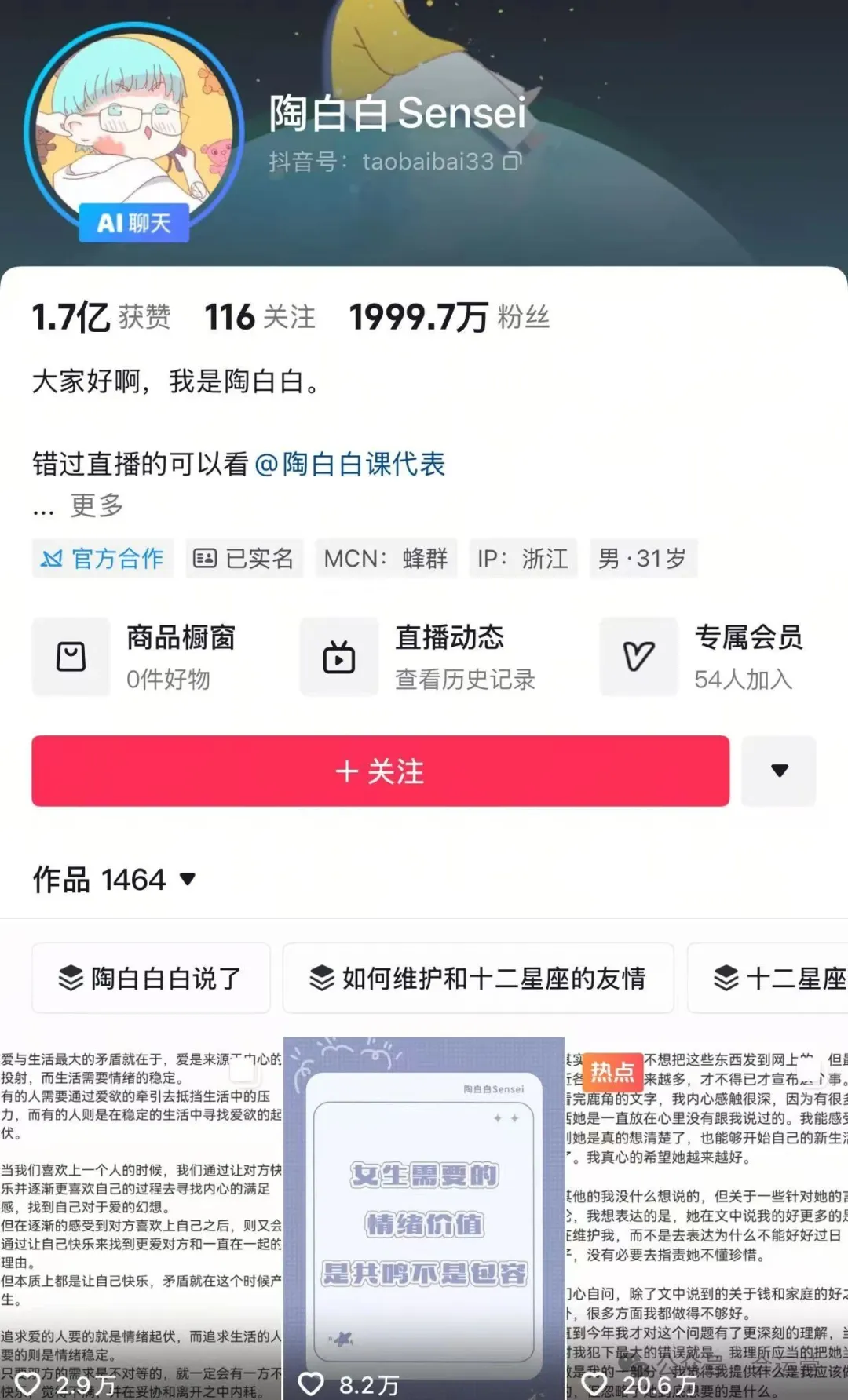Screen dimensions: 848x1400
Task: Open the 陶白白白说了 collection
Action: pyautogui.click(x=151, y=978)
